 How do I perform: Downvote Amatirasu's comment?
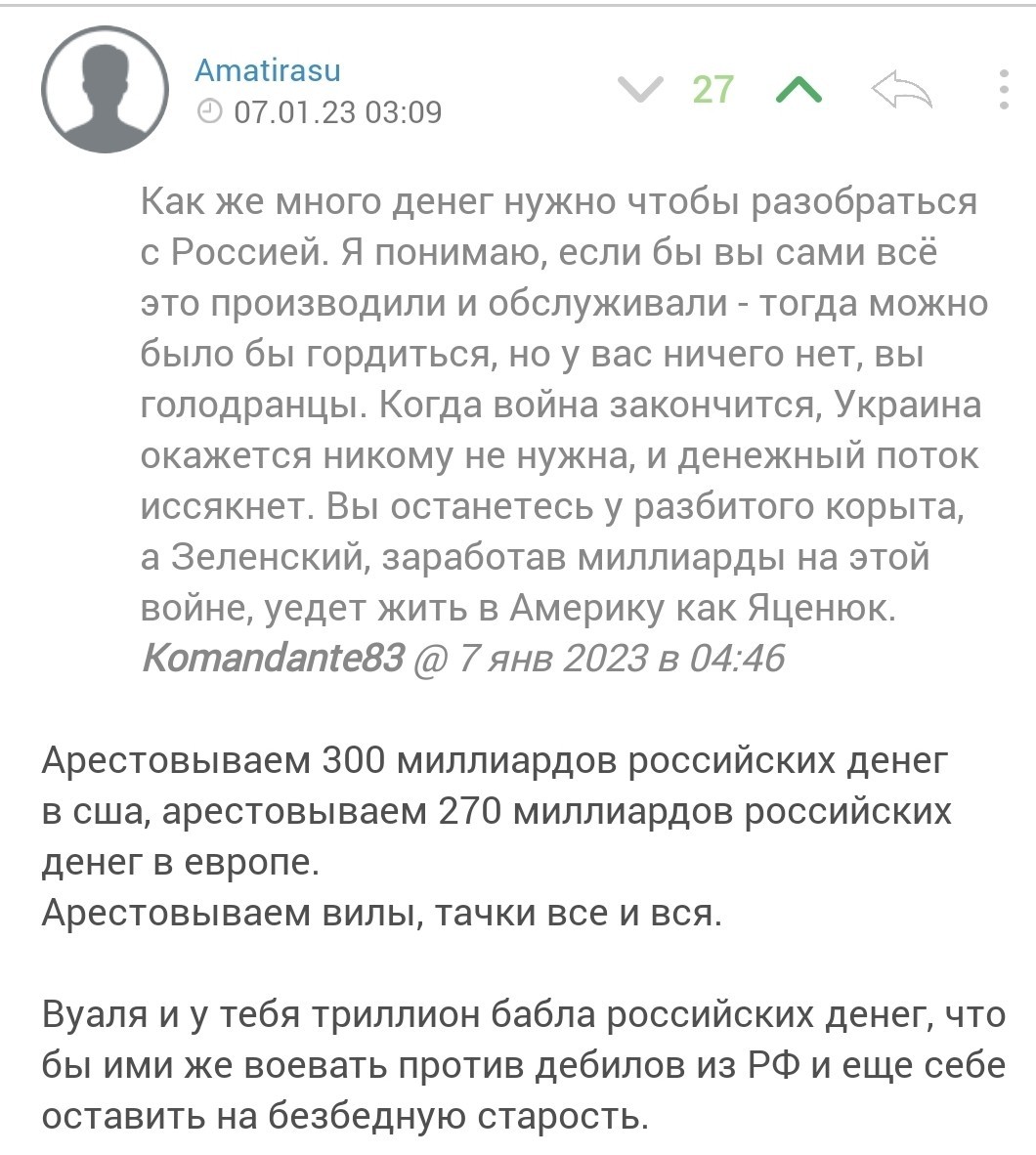tap(639, 90)
